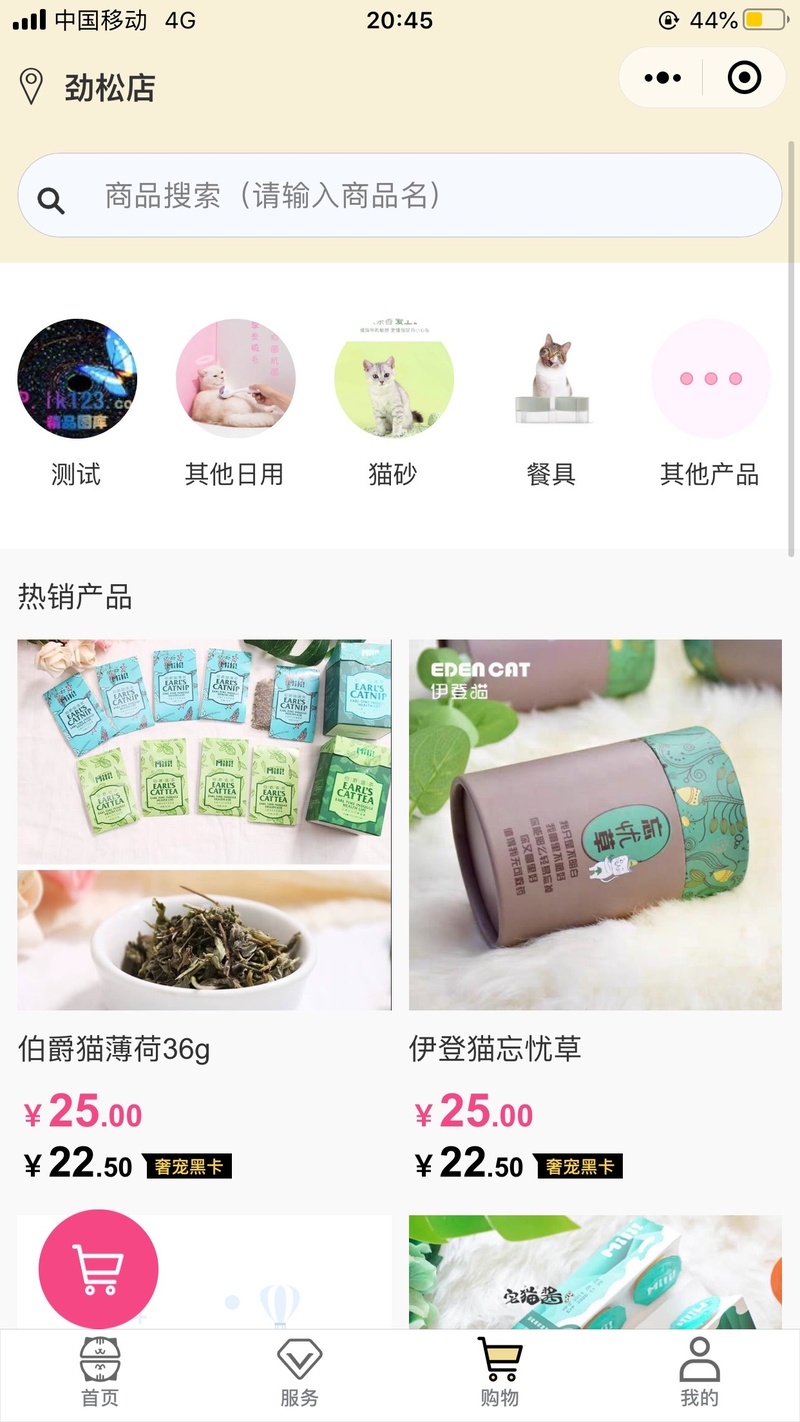Switch to the 服务 tab
This screenshot has width=800, height=1422.
pos(299,1373)
